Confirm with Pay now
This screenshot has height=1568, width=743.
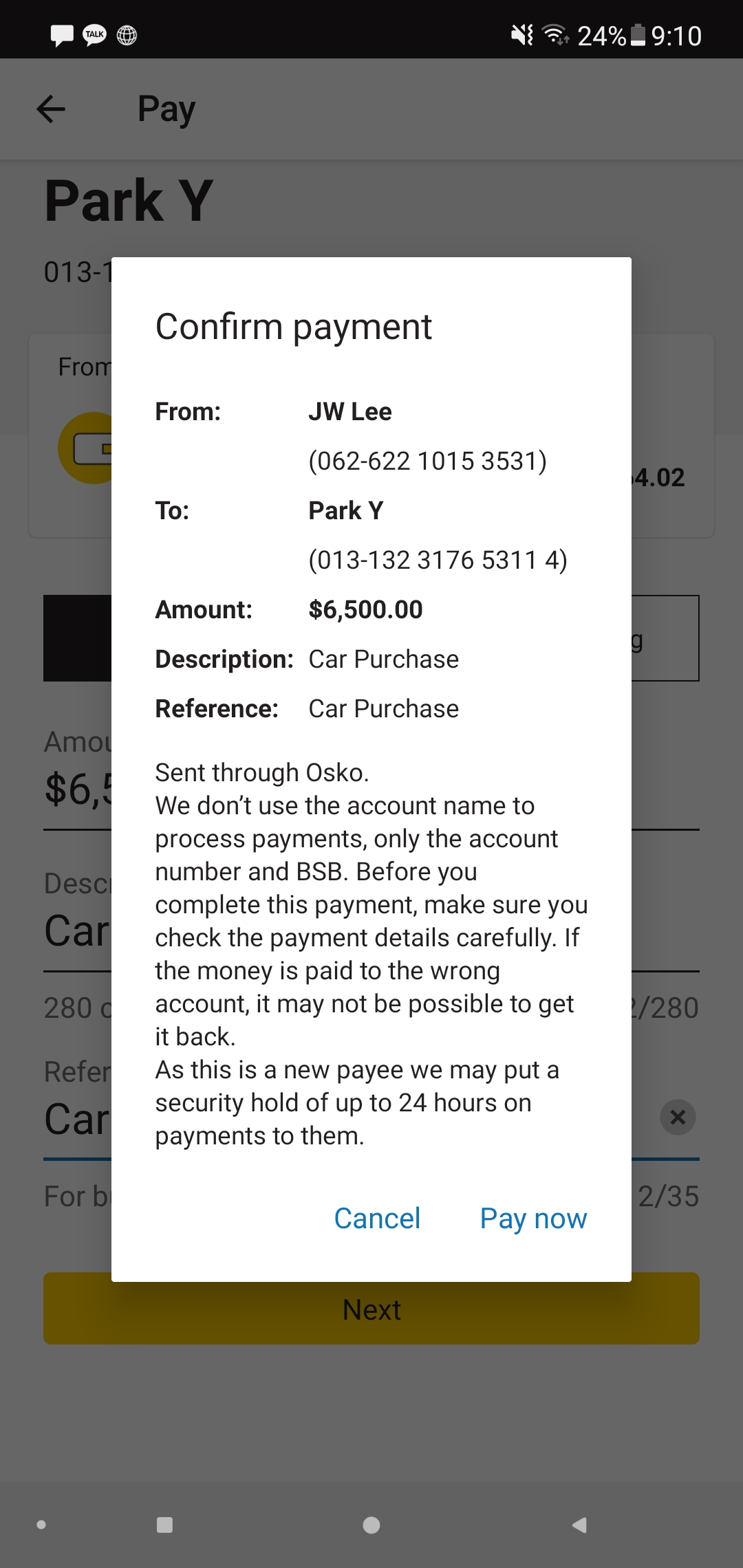point(533,1219)
